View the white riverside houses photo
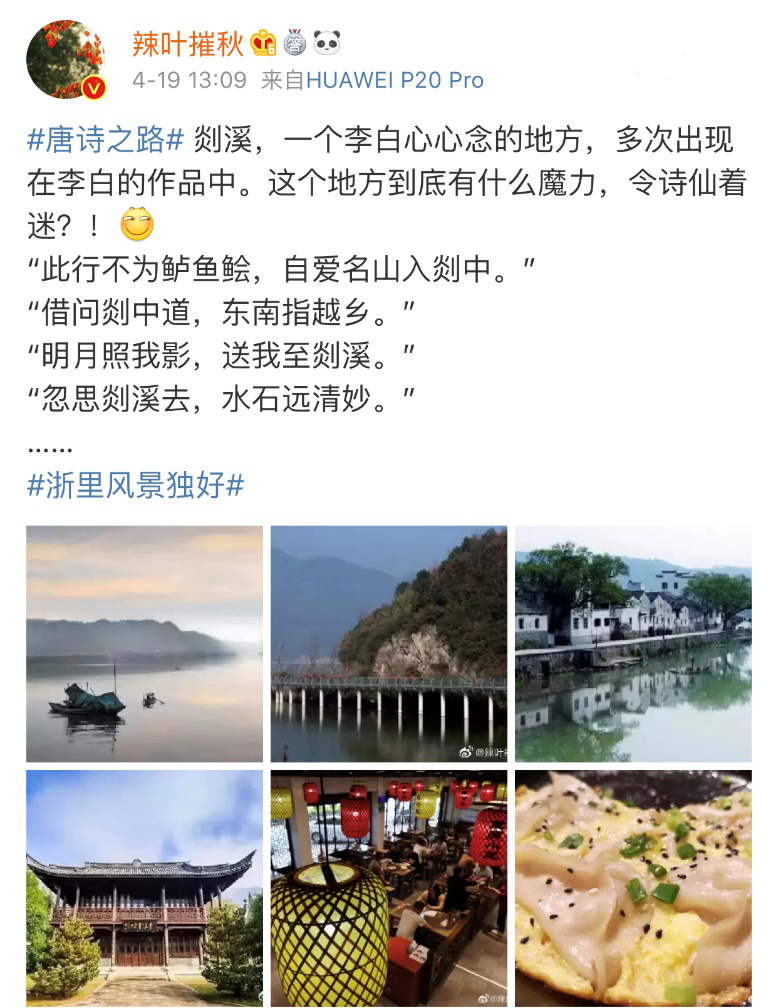 pyautogui.click(x=633, y=644)
